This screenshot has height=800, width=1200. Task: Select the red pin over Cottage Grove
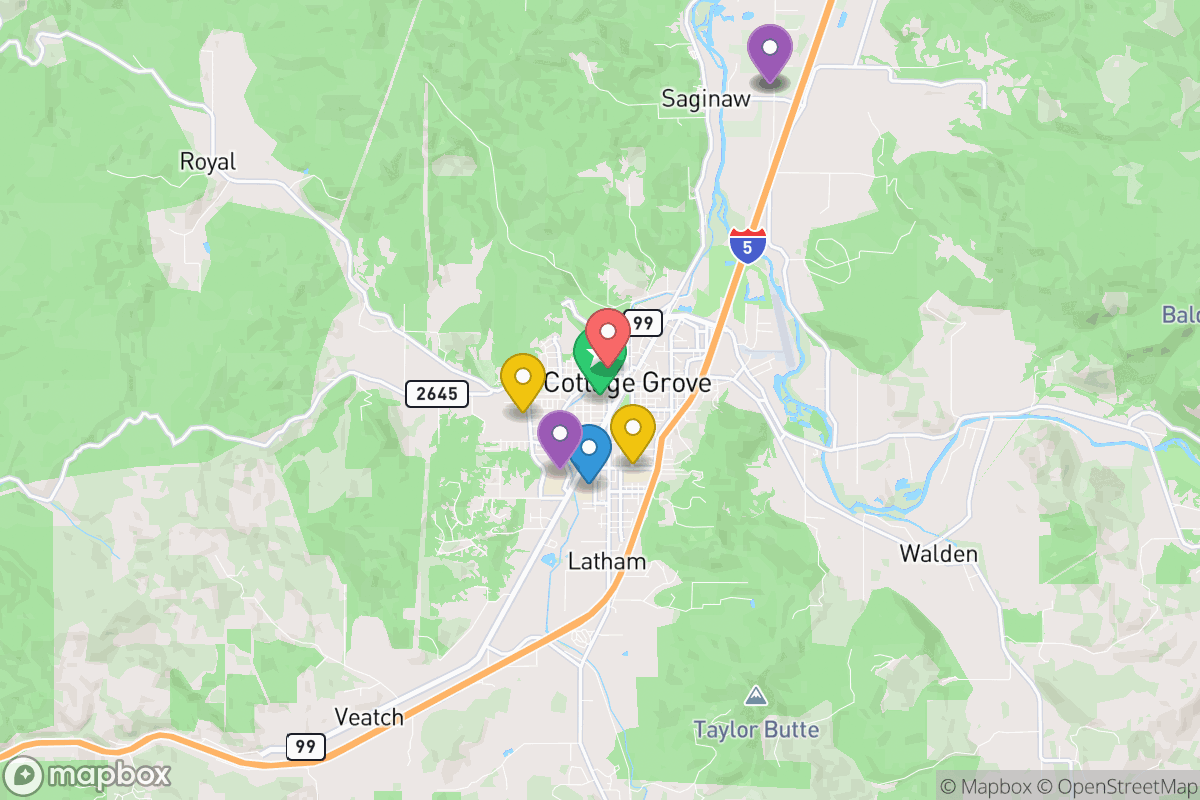(x=607, y=334)
